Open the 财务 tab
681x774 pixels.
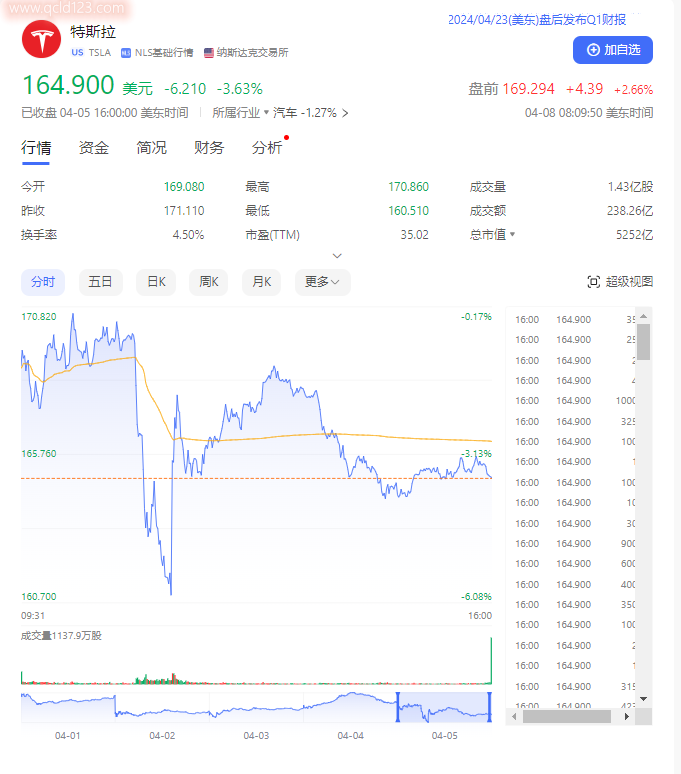(208, 148)
